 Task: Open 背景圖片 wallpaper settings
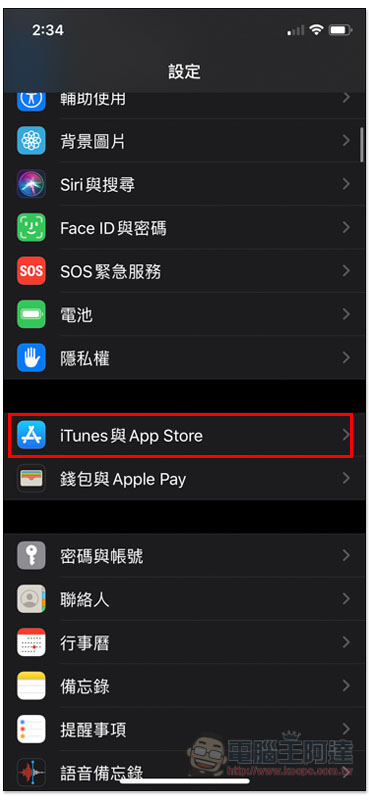pos(184,141)
